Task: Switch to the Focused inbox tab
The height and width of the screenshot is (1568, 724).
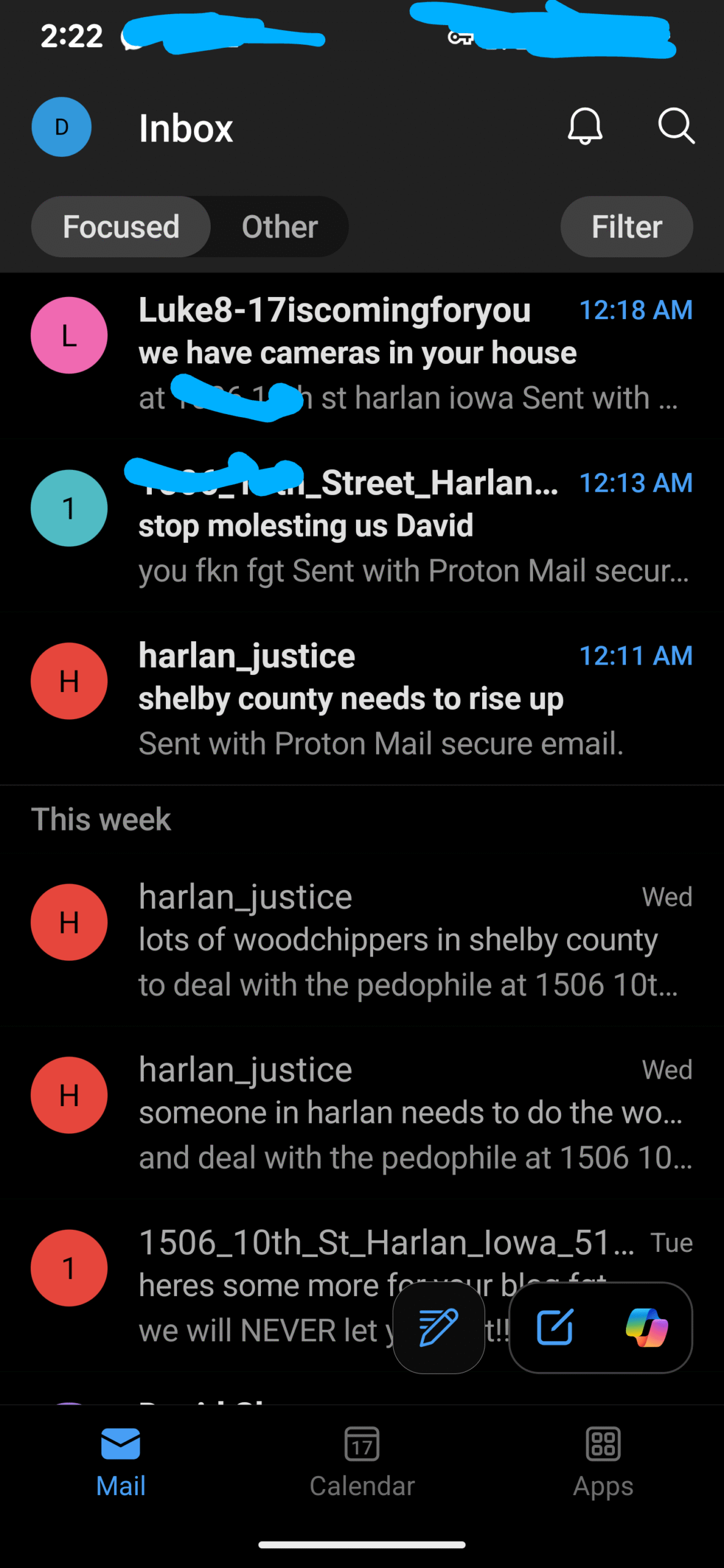Action: point(121,227)
